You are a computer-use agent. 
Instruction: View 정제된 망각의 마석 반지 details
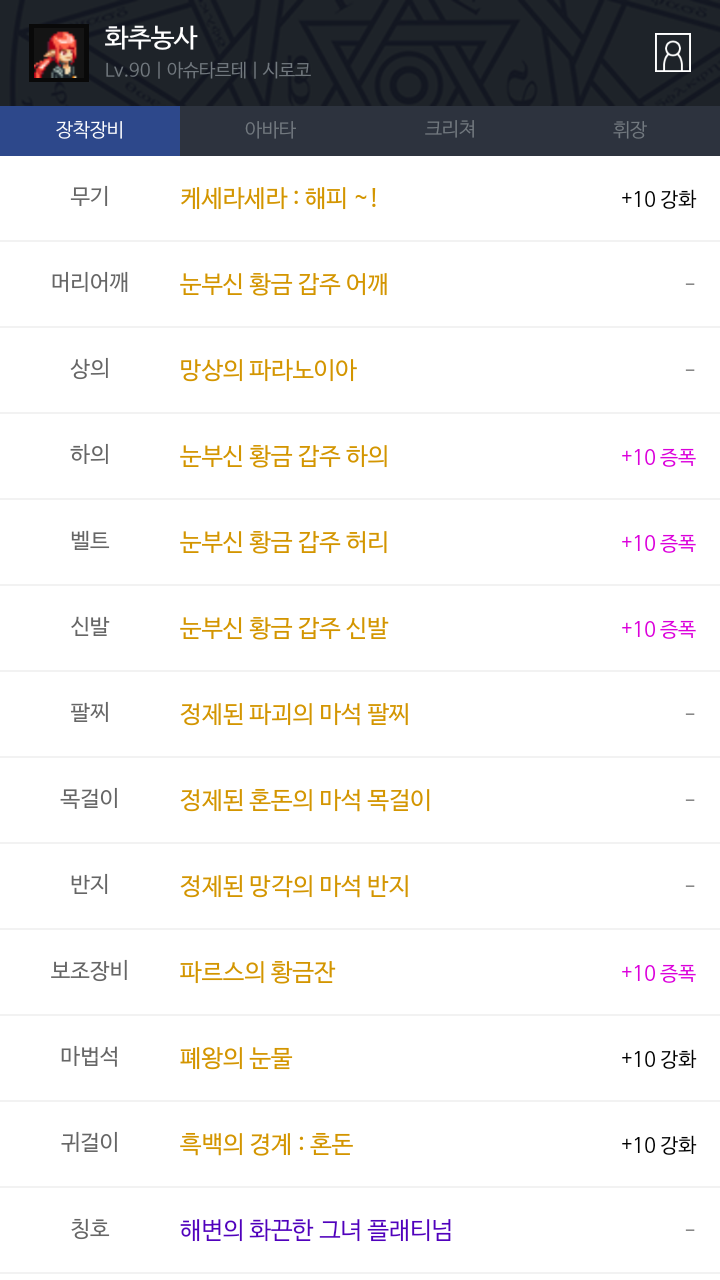[x=295, y=886]
